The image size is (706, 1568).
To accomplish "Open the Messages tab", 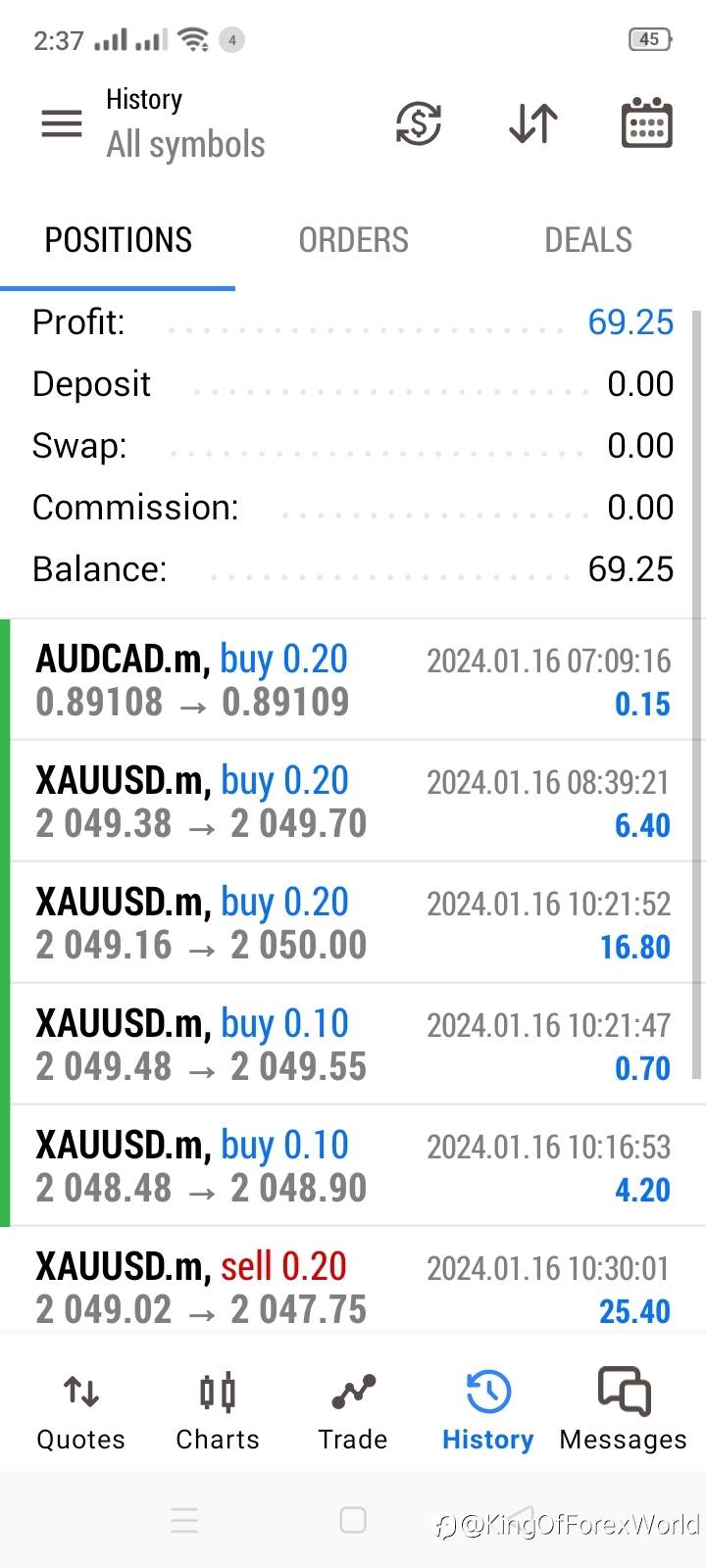I will pyautogui.click(x=624, y=1411).
